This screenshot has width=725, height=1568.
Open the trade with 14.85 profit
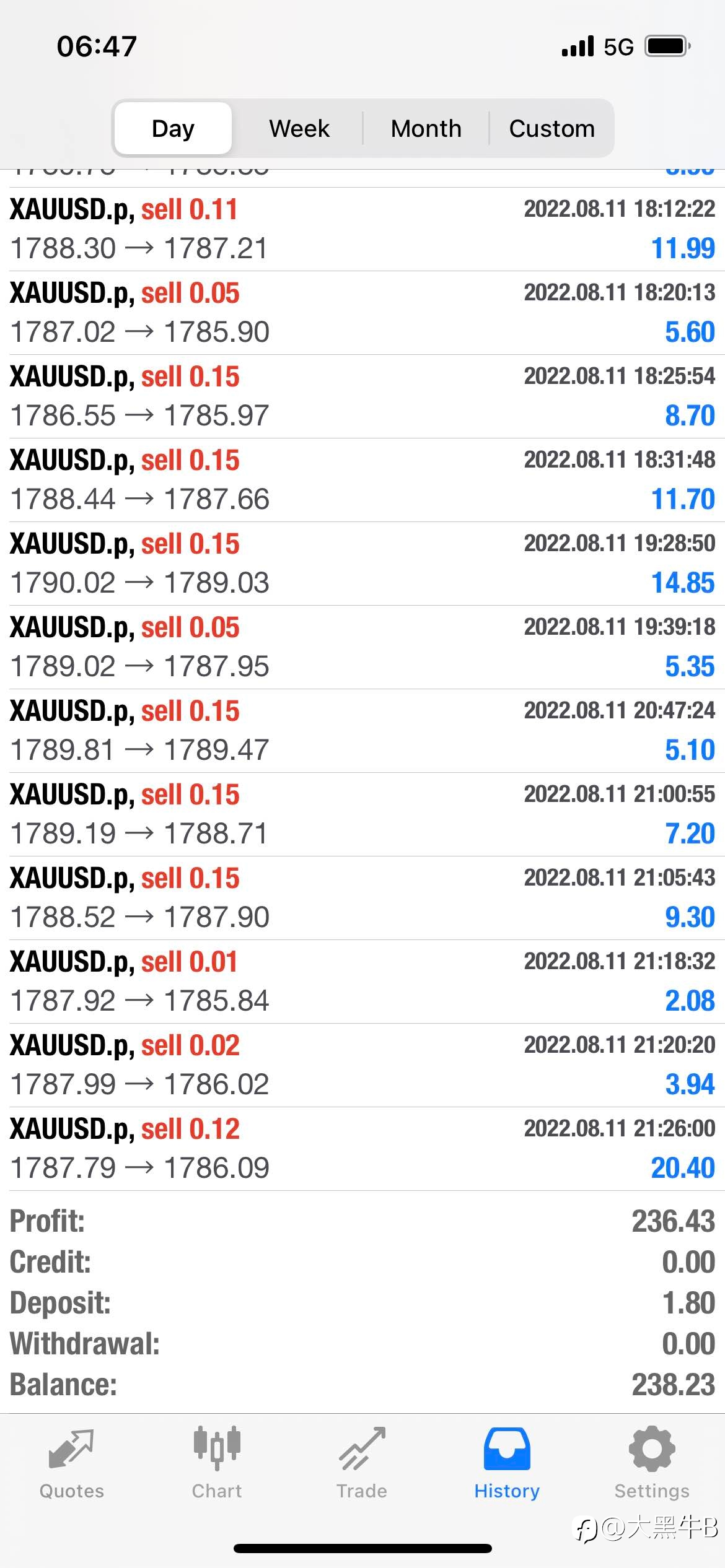tap(362, 564)
